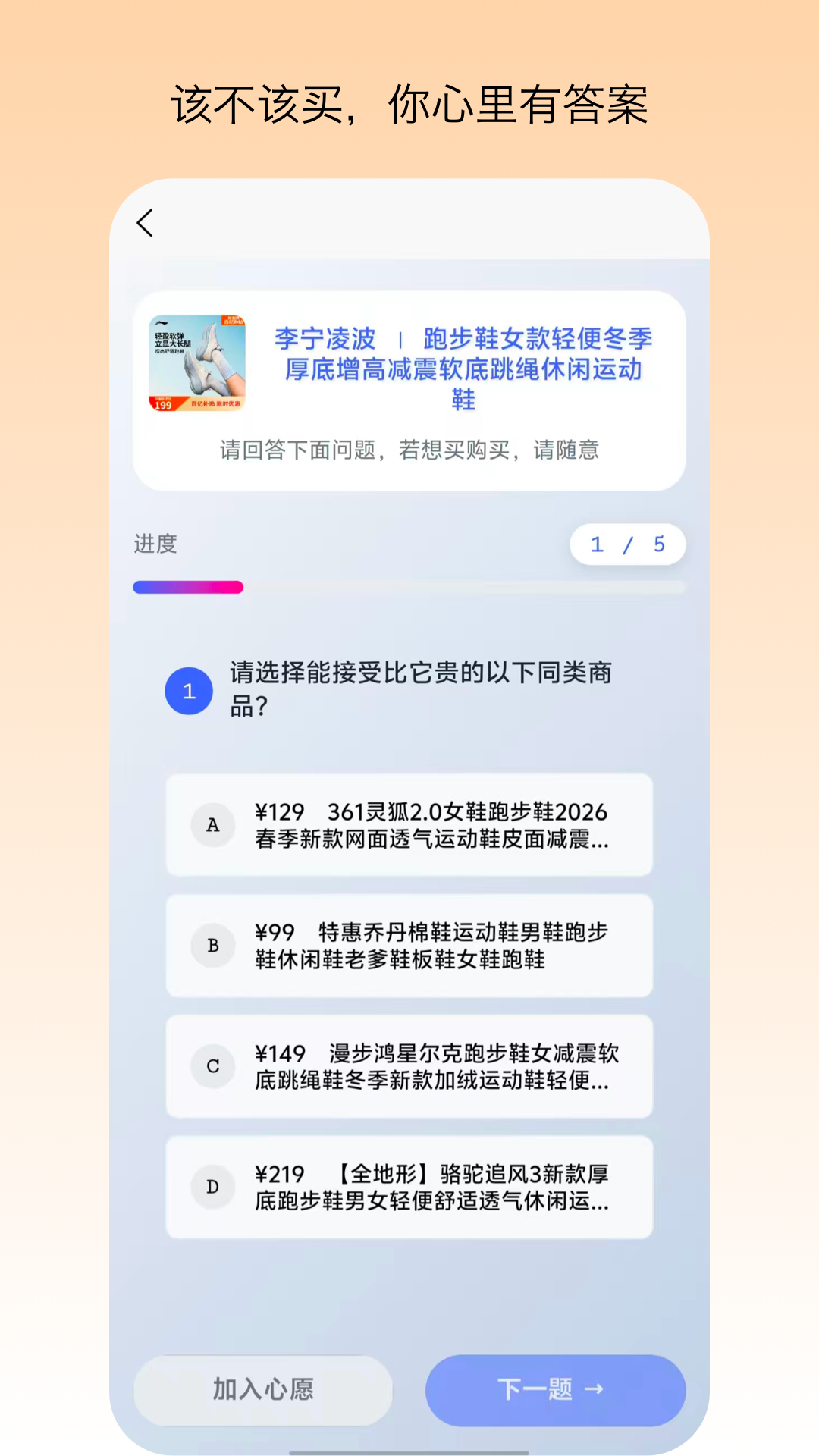This screenshot has width=819, height=1456.
Task: Click the question number badge labeled 1
Action: [187, 690]
